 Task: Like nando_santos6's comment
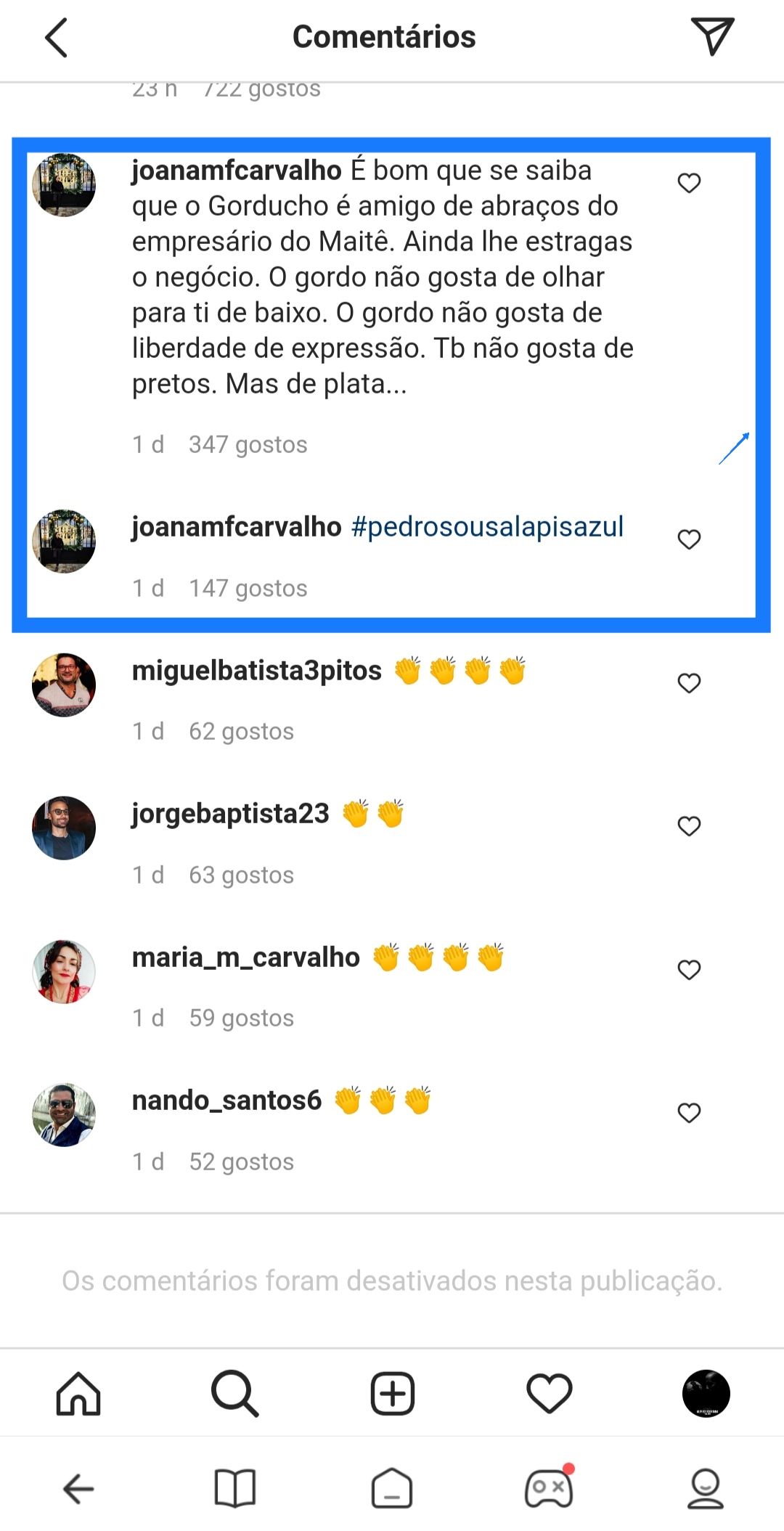(689, 1113)
